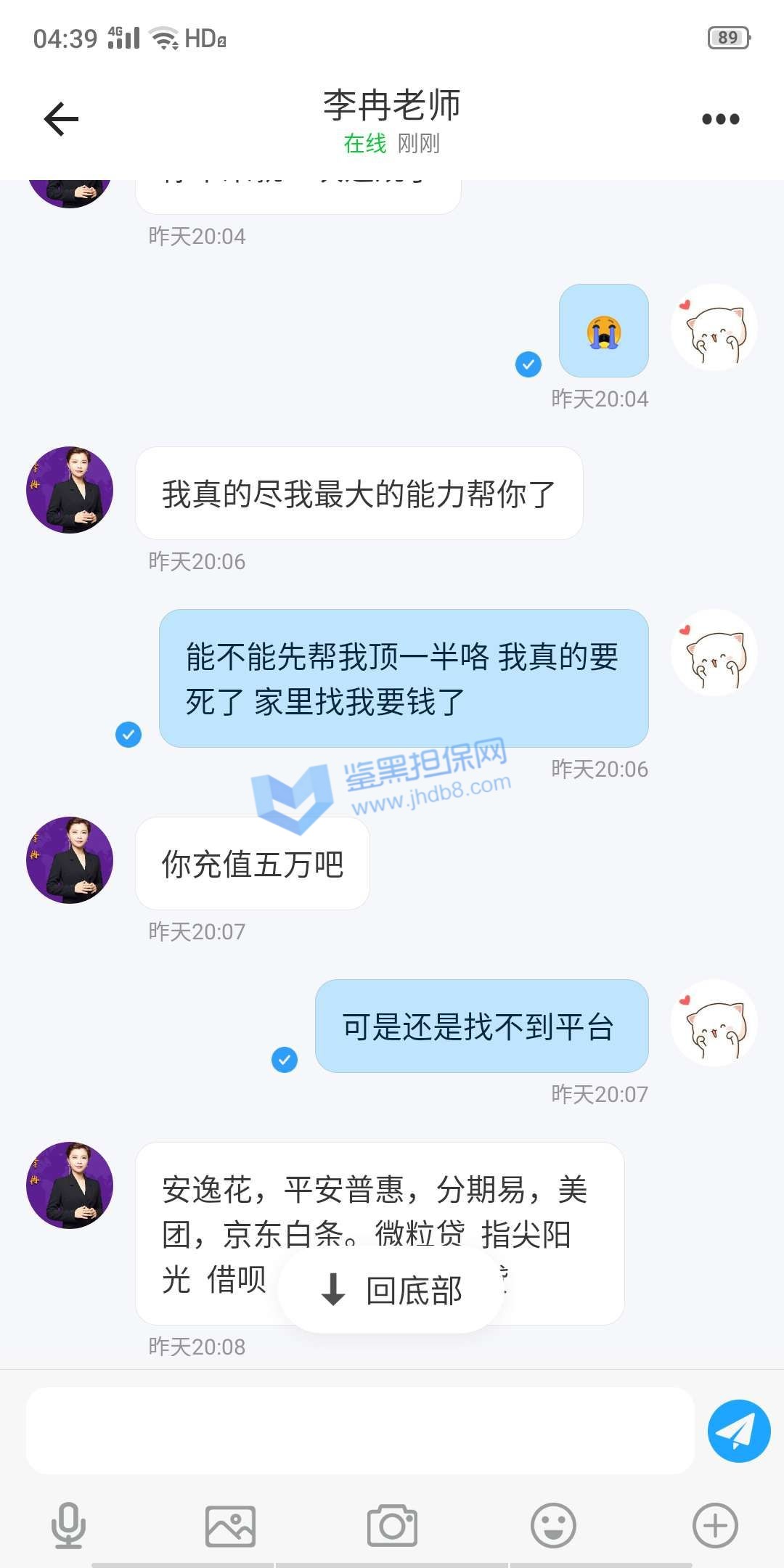This screenshot has height=1568, width=784.
Task: Open the image gallery picker
Action: [x=230, y=1525]
